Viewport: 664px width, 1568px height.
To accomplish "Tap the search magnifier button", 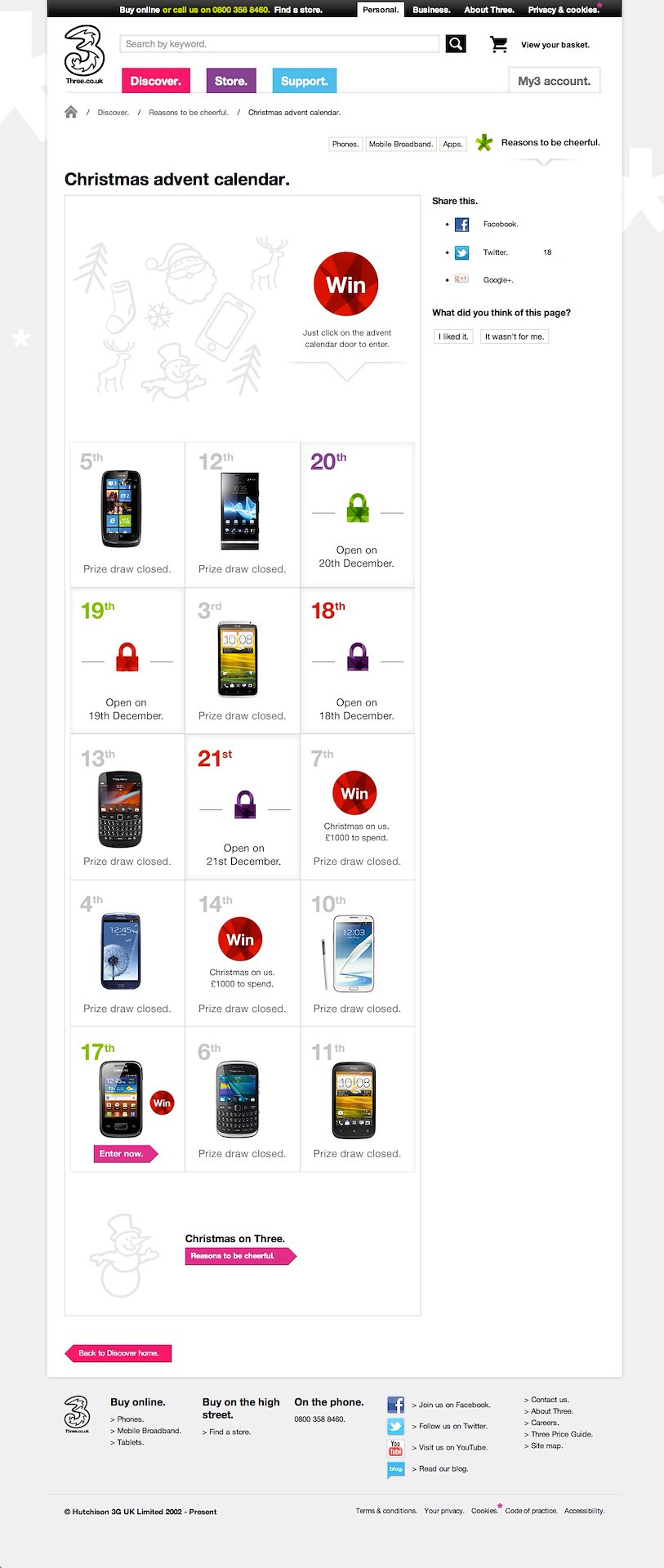I will click(456, 44).
